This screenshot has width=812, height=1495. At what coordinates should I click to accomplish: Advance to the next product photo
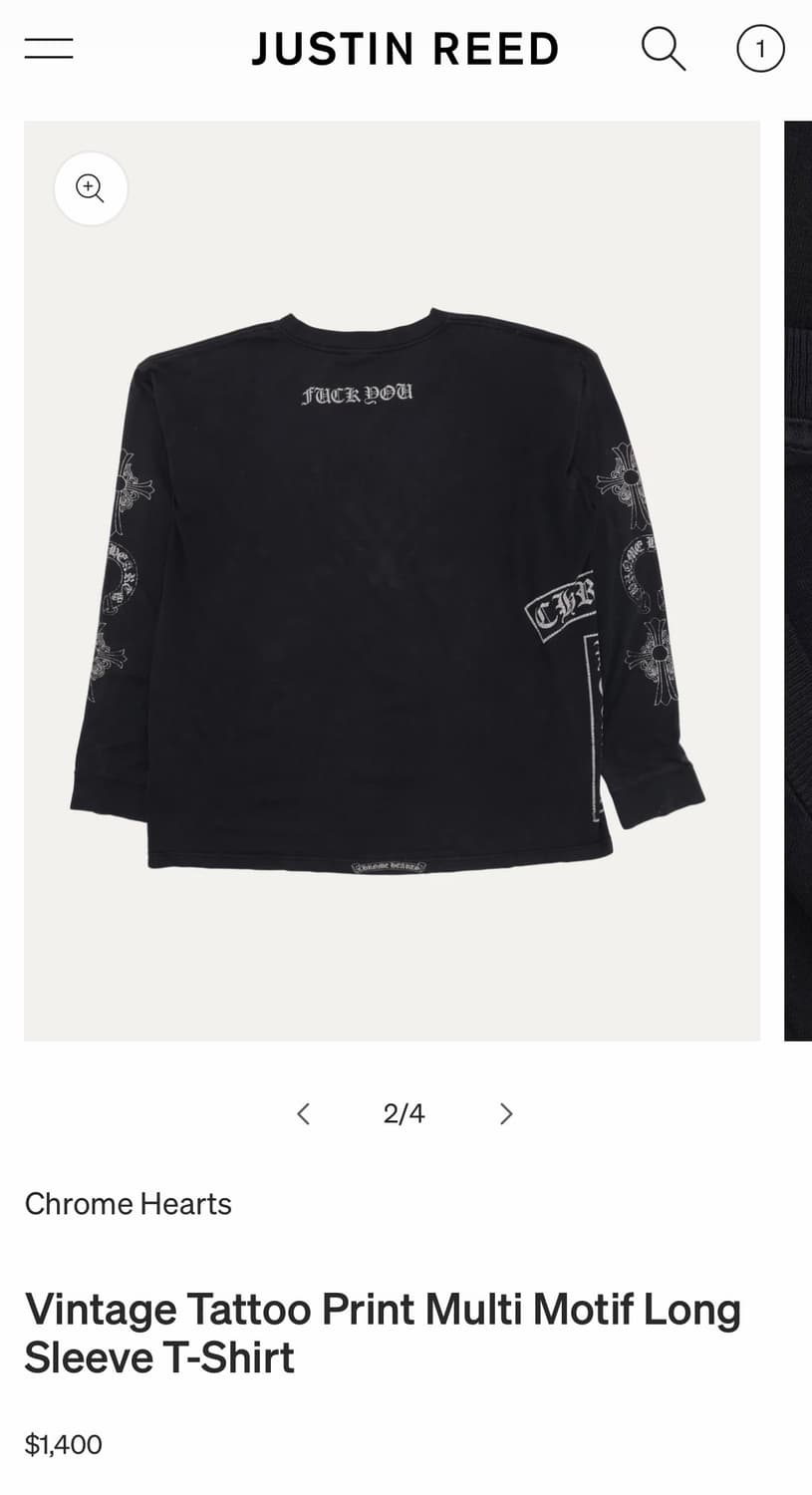click(x=506, y=1113)
